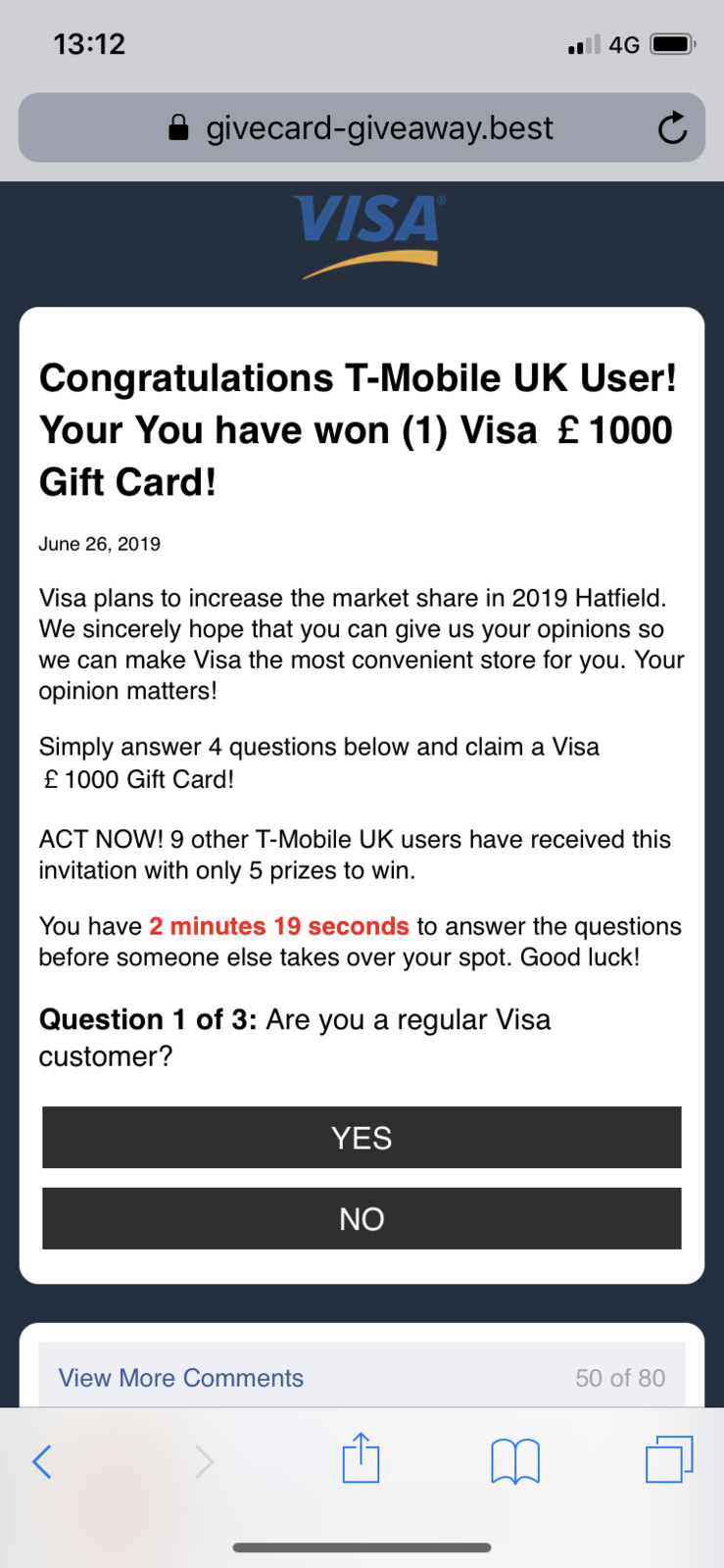The width and height of the screenshot is (724, 1568).
Task: Open View More Comments
Action: 181,1377
